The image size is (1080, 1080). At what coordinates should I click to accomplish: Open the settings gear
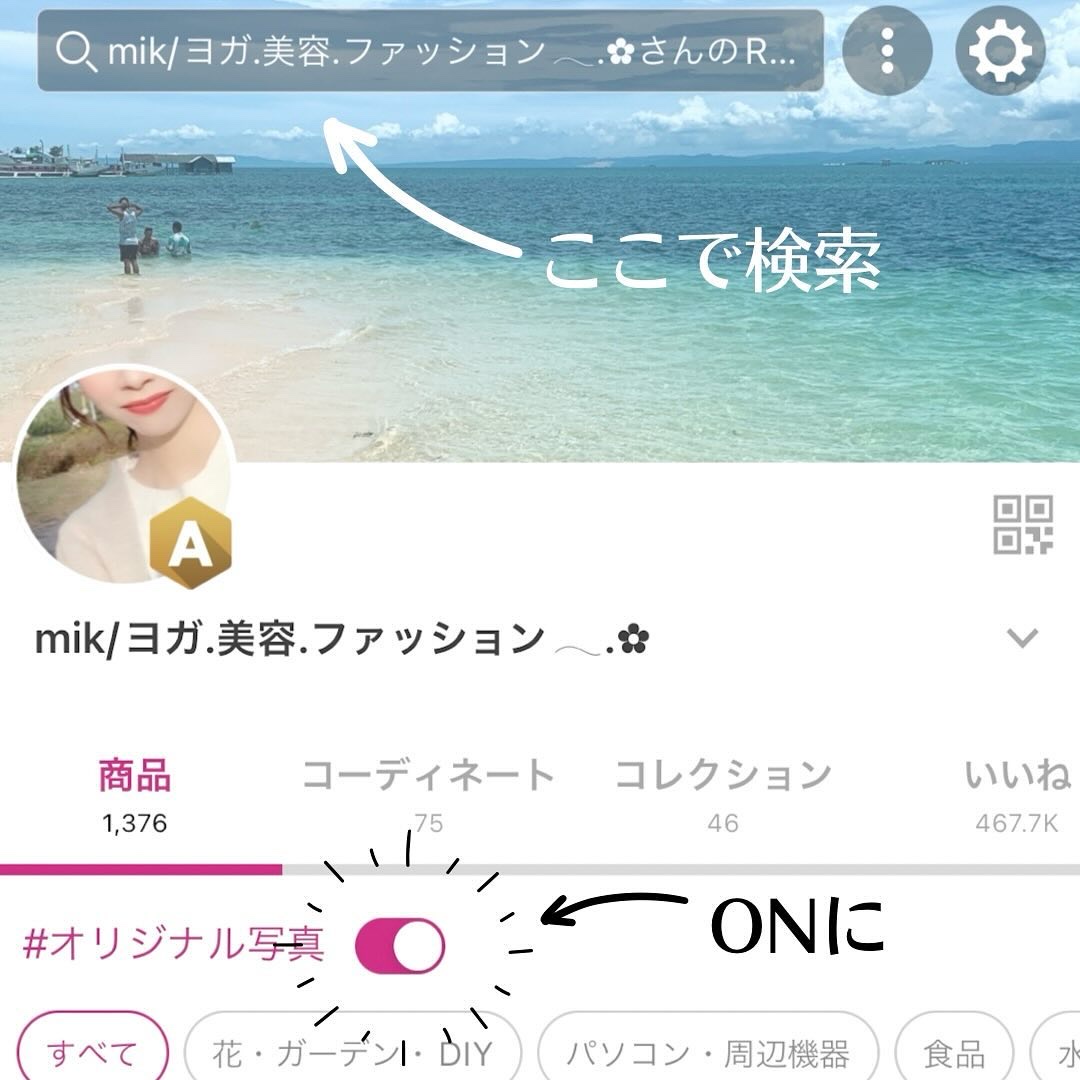(x=1000, y=50)
